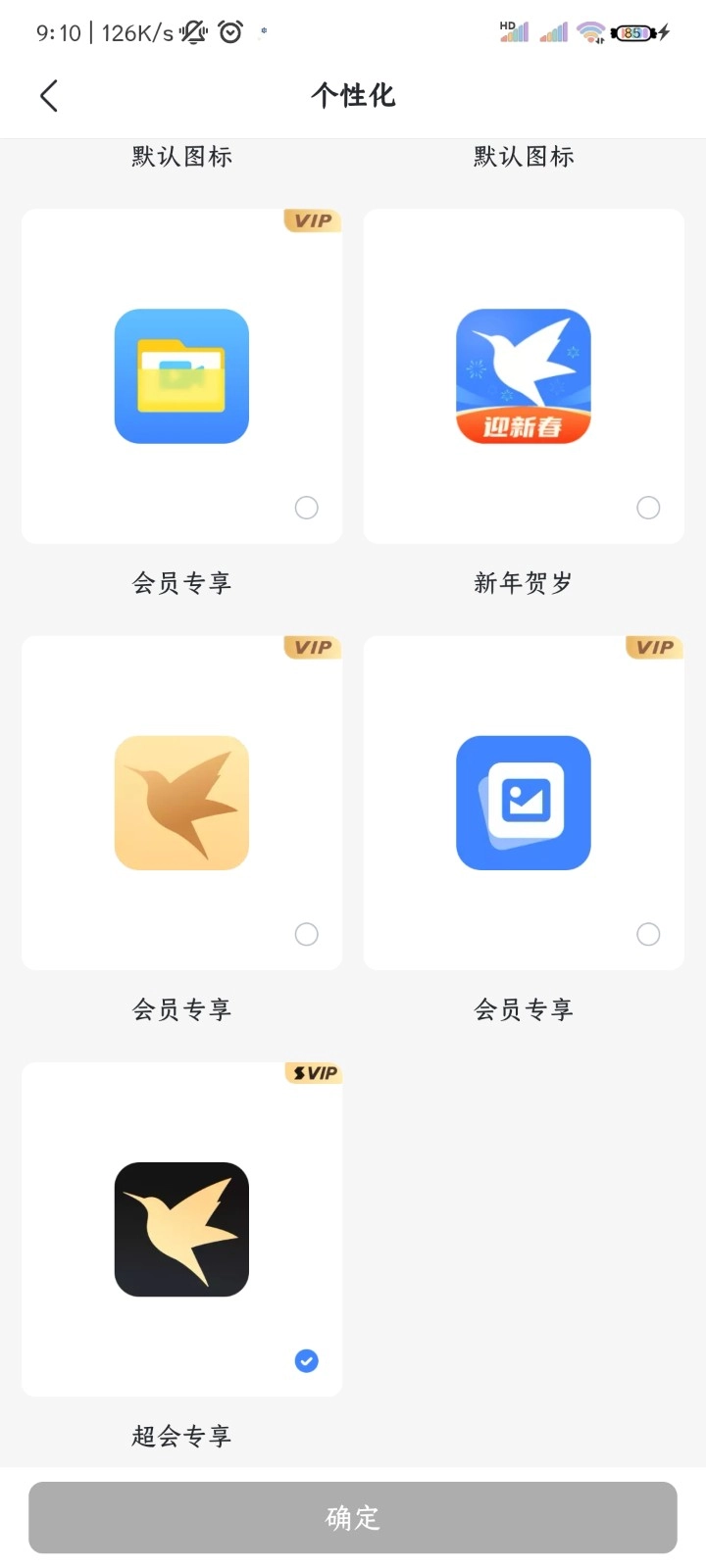Image resolution: width=706 pixels, height=1568 pixels.
Task: Pick the blue photo-style 会员专享 icon
Action: (x=523, y=803)
